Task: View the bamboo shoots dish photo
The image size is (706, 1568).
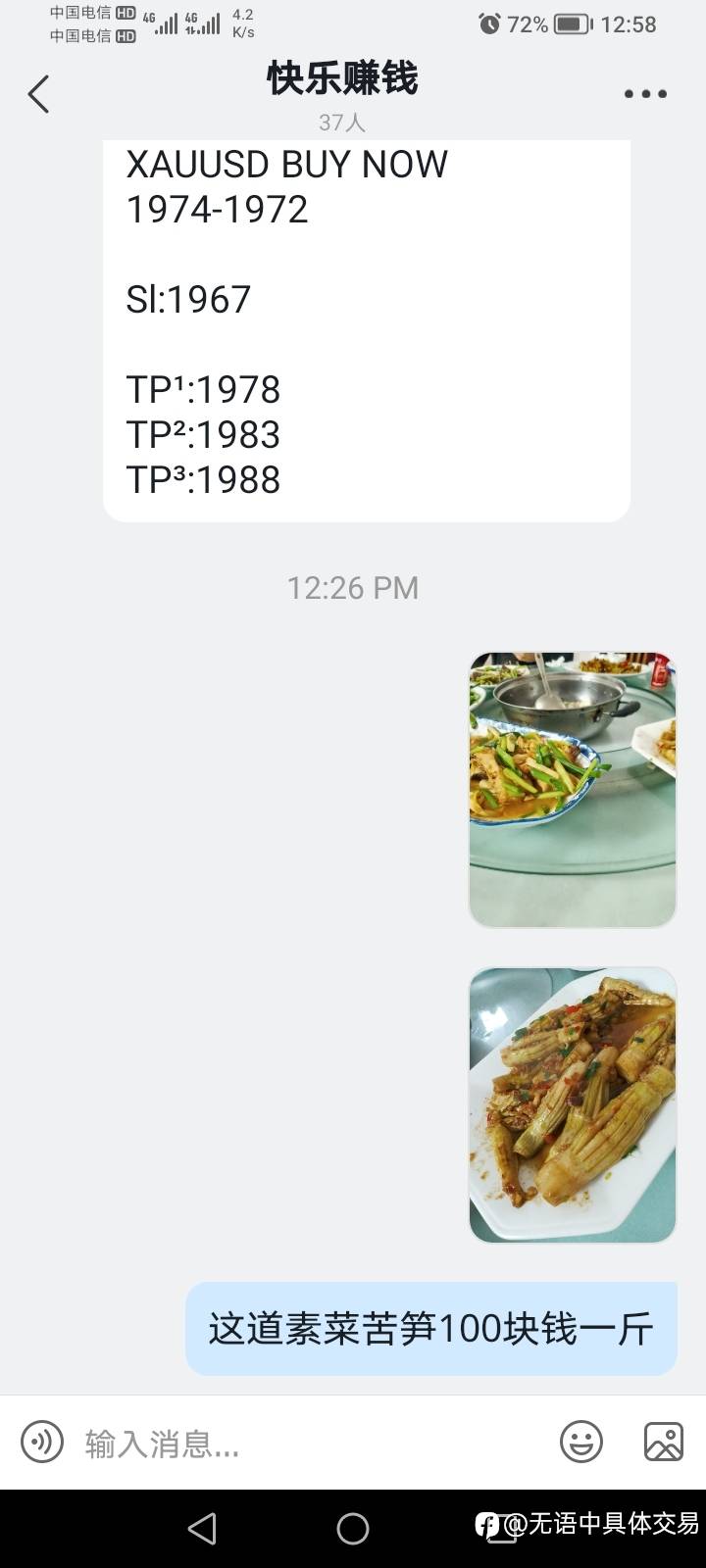Action: tap(573, 1104)
